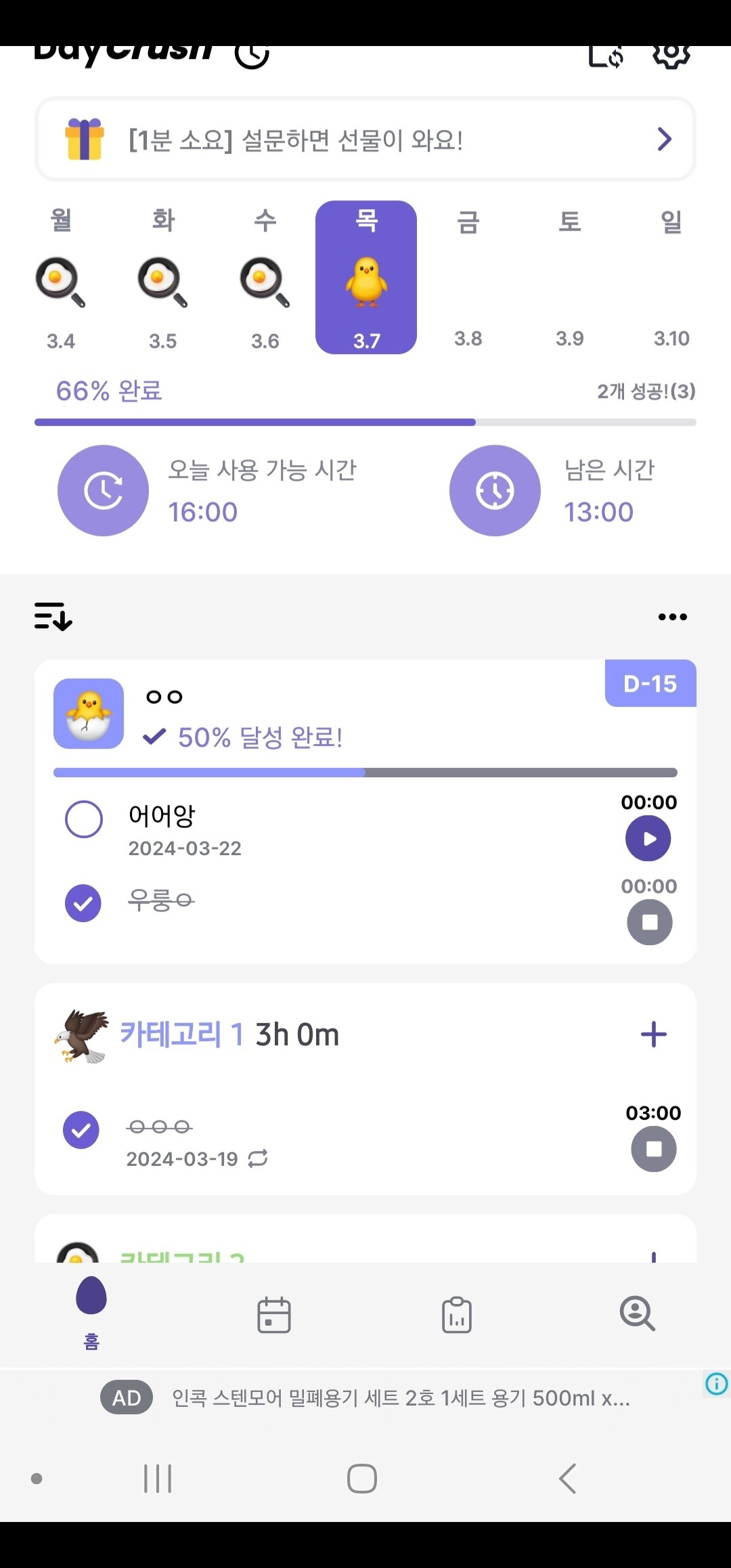Open the calendar icon in the bottom navigation
Viewport: 731px width, 1568px height.
click(273, 1314)
